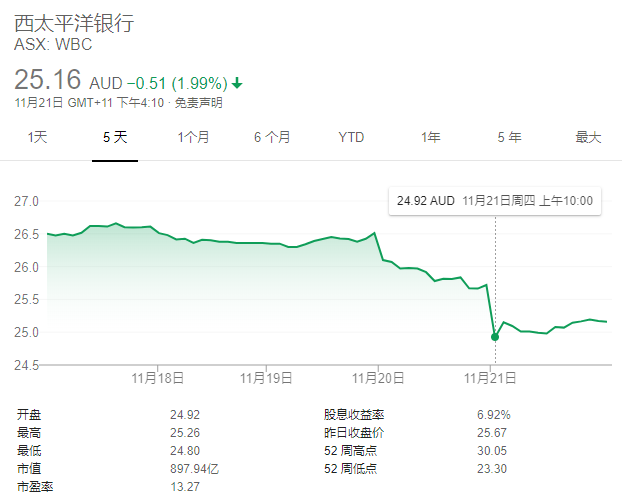622x499 pixels.
Task: Switch to the 5 年 tab
Action: 509,137
